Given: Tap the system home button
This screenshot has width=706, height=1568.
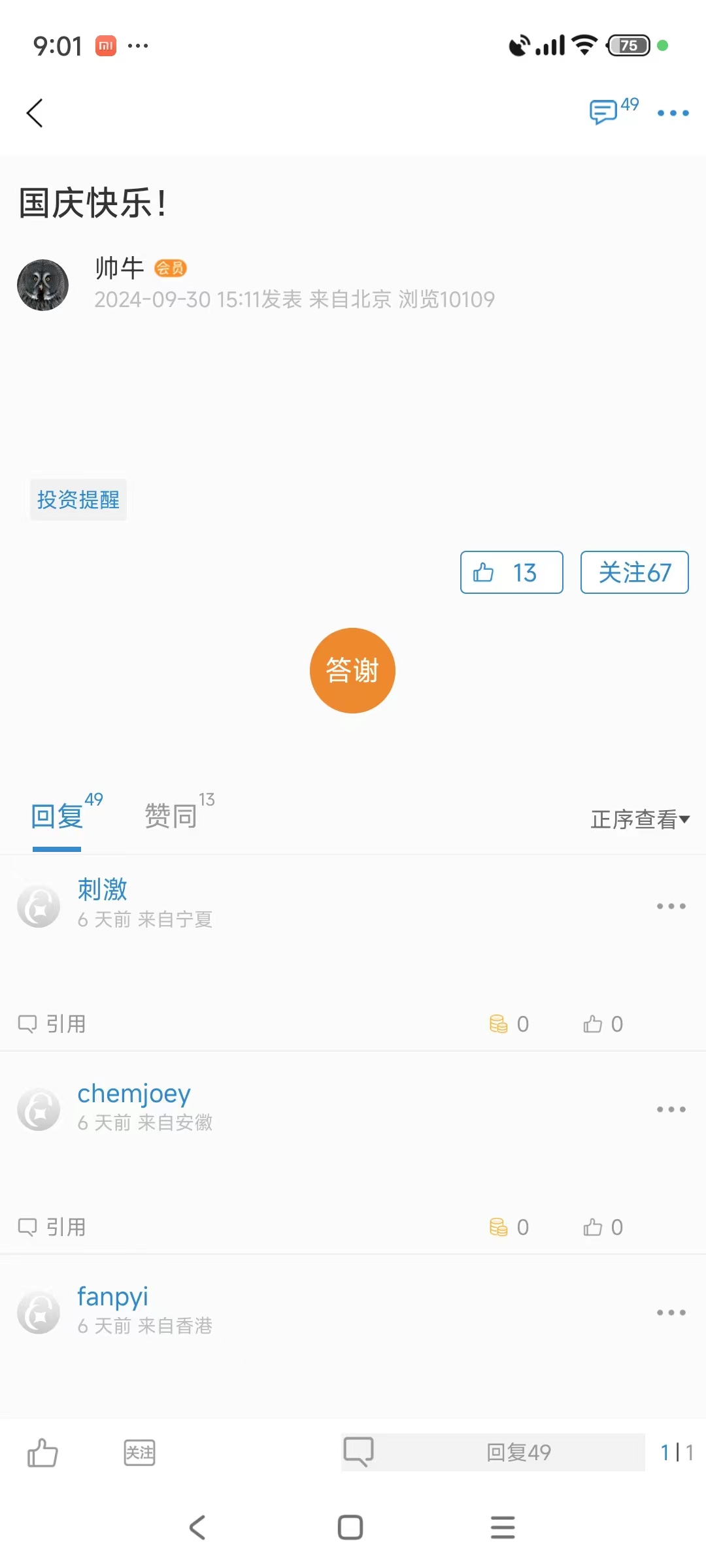Looking at the screenshot, I should coord(350,1527).
